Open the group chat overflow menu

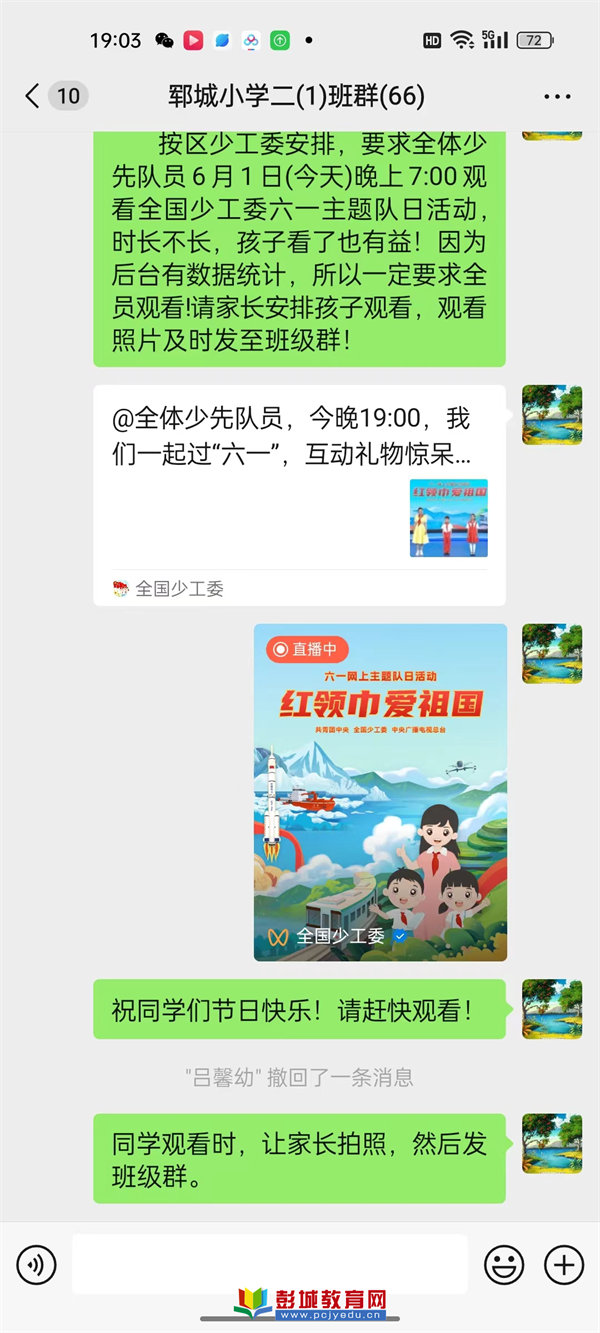(556, 97)
